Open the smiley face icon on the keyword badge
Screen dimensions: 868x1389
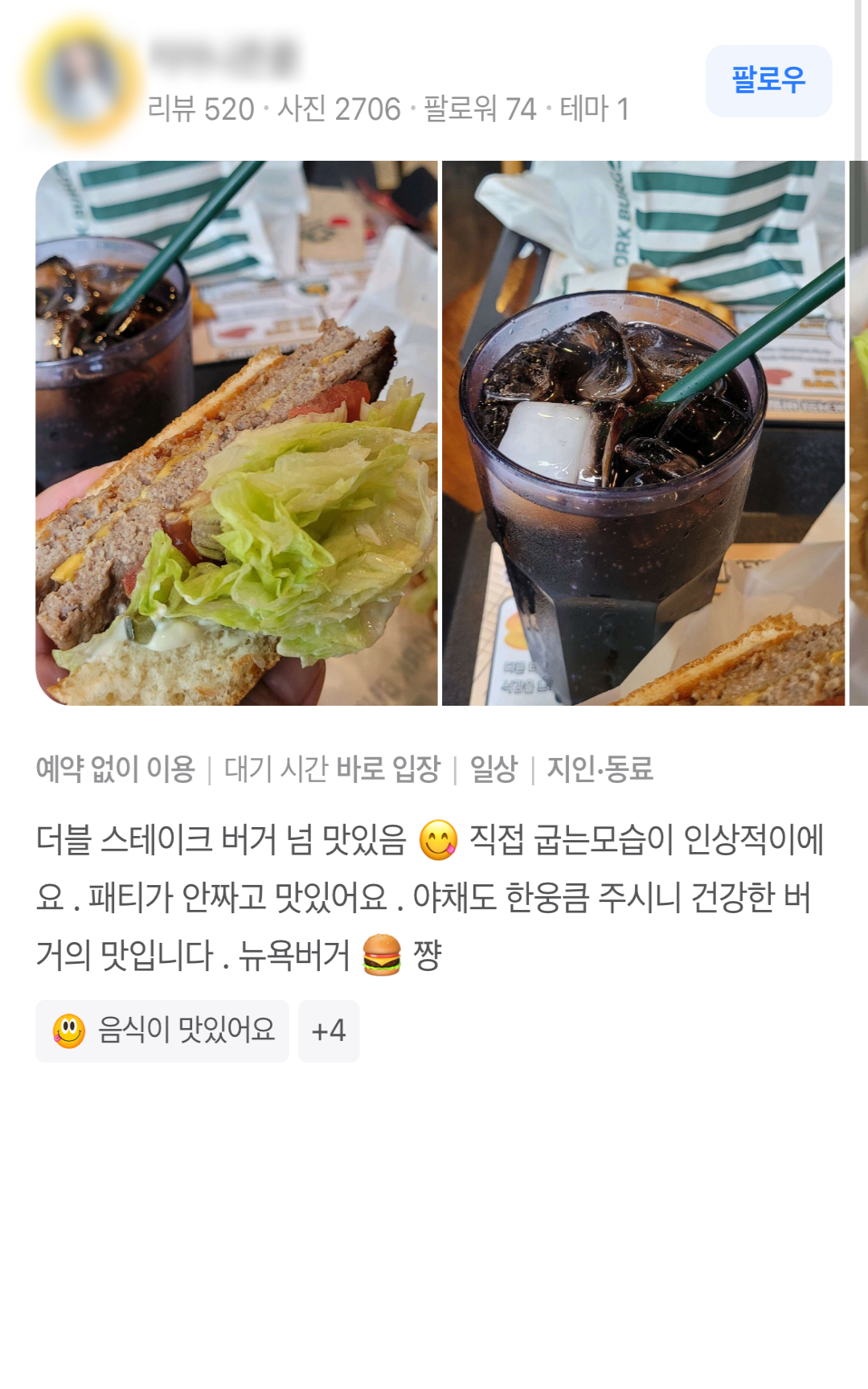pyautogui.click(x=71, y=1030)
